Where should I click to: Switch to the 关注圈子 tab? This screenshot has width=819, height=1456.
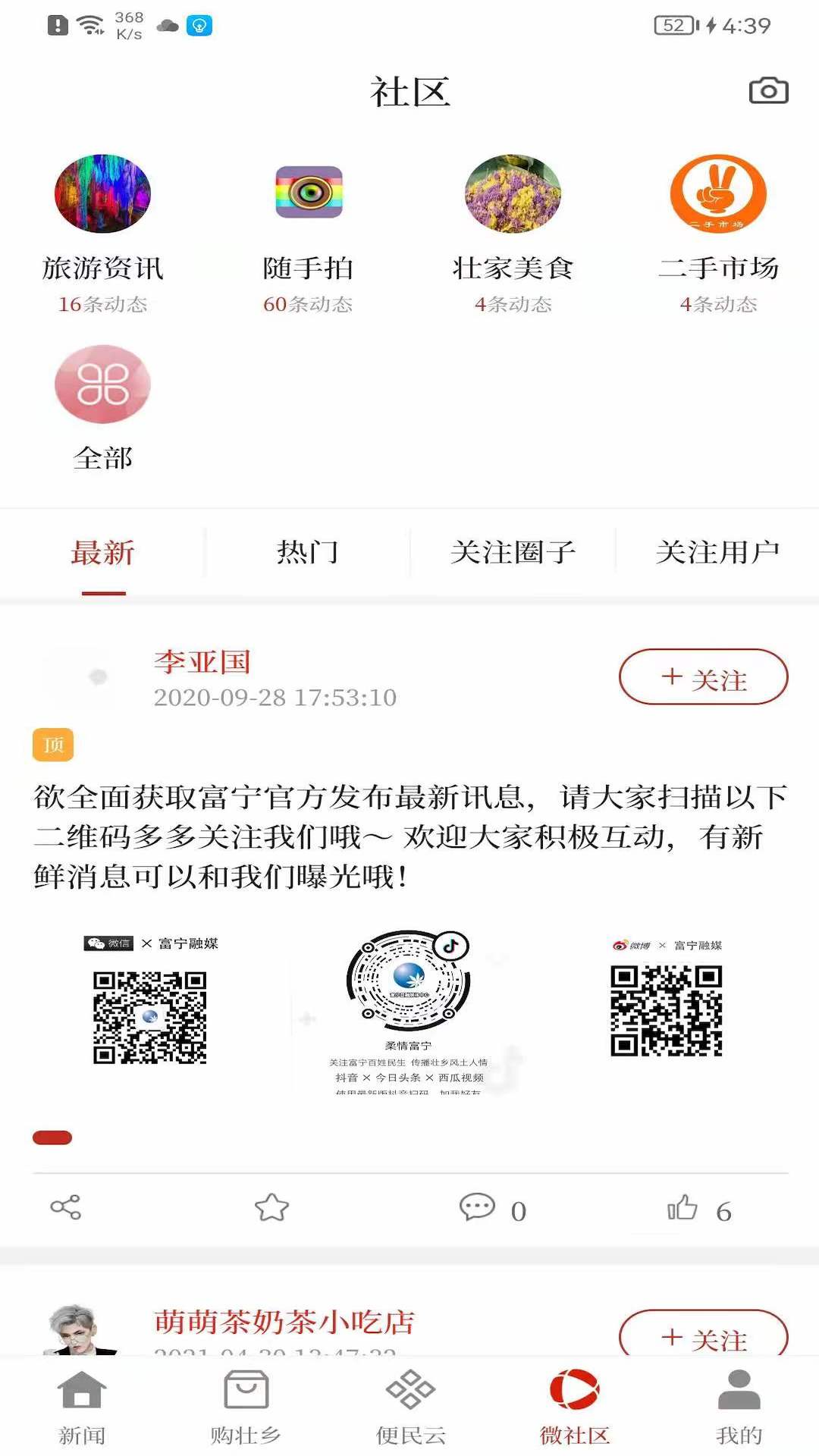514,553
